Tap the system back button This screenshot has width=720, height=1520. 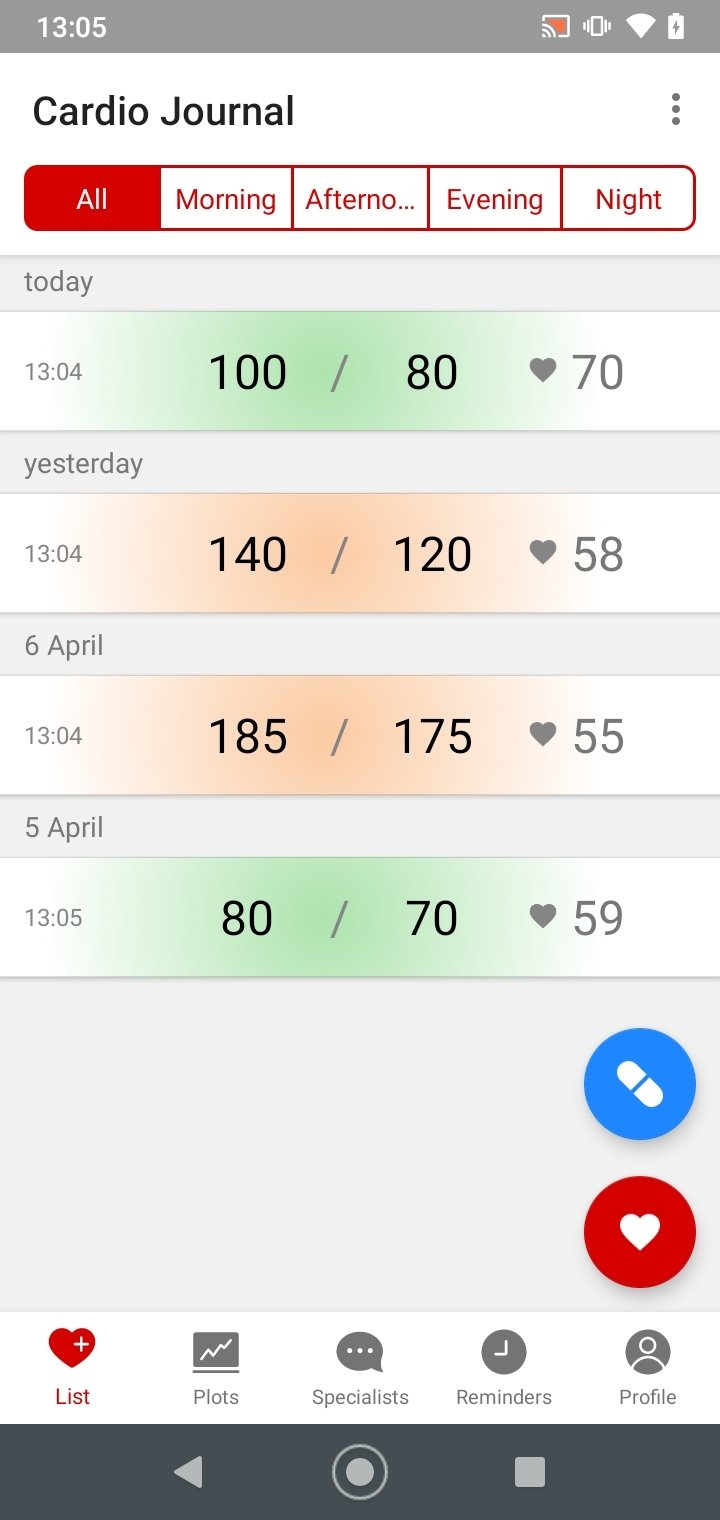[x=188, y=1472]
